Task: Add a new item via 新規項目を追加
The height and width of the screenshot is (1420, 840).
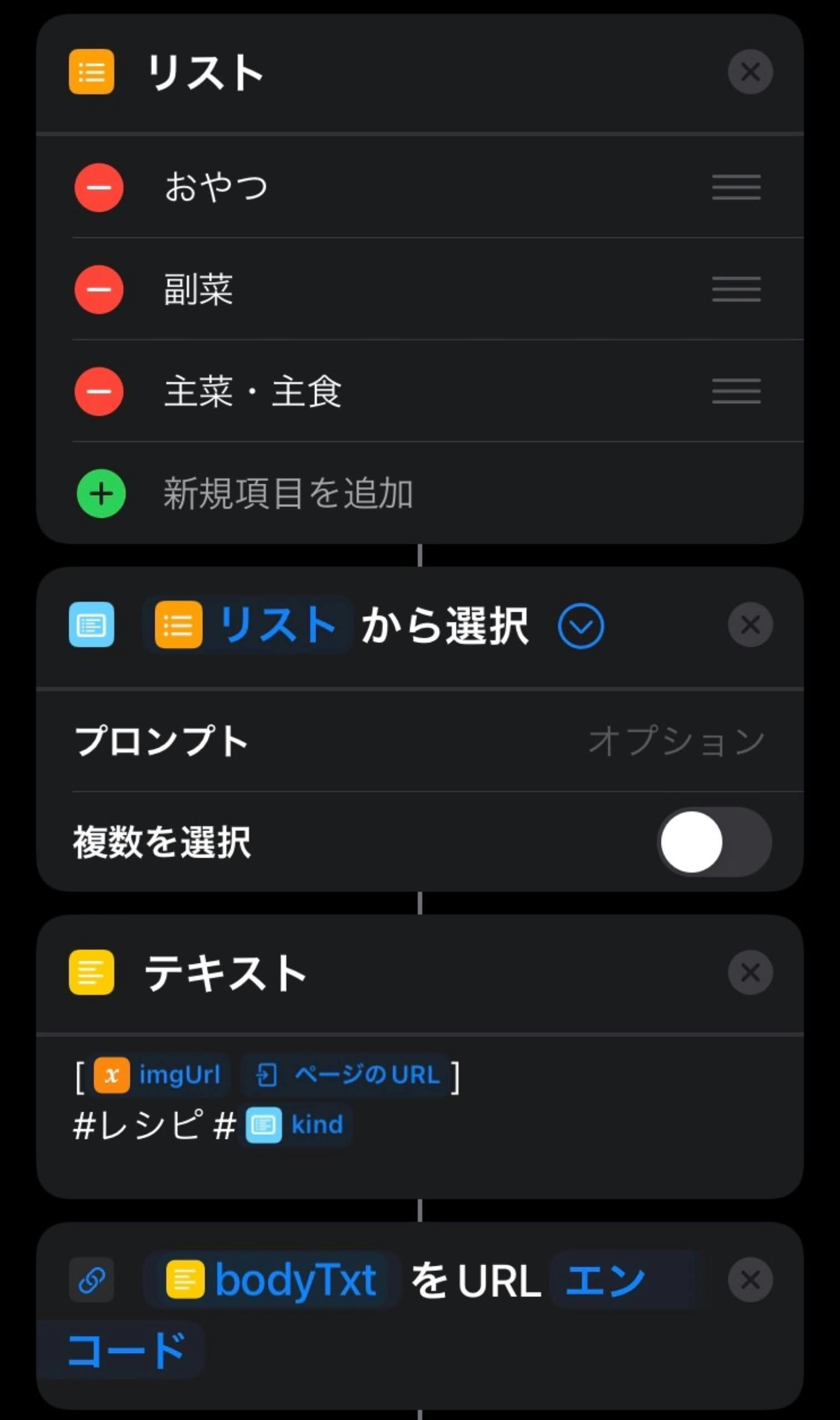Action: pos(101,494)
